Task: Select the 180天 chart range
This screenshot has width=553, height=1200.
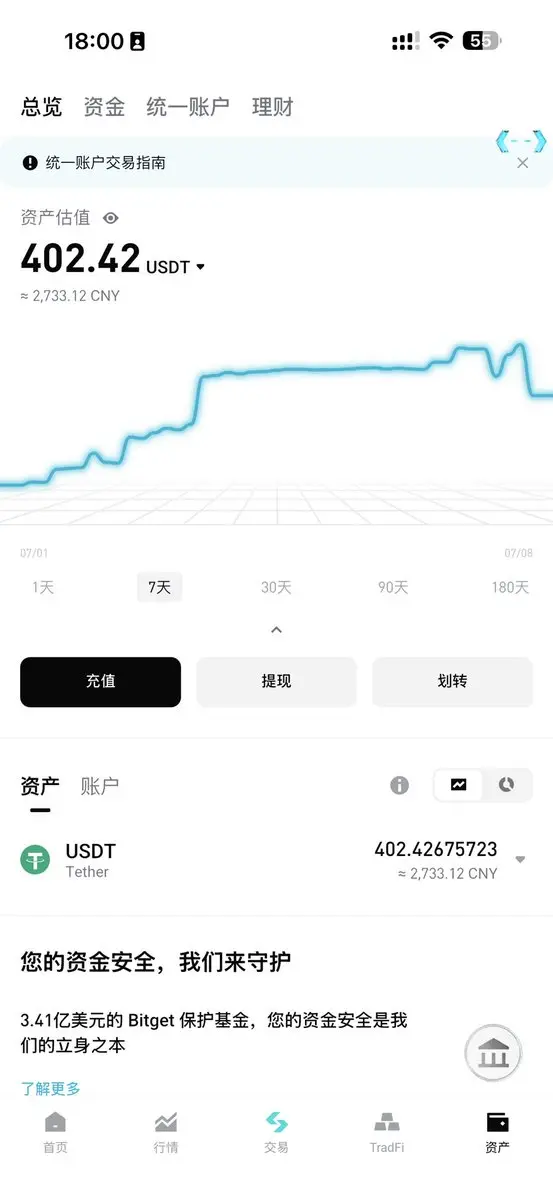Action: 510,587
